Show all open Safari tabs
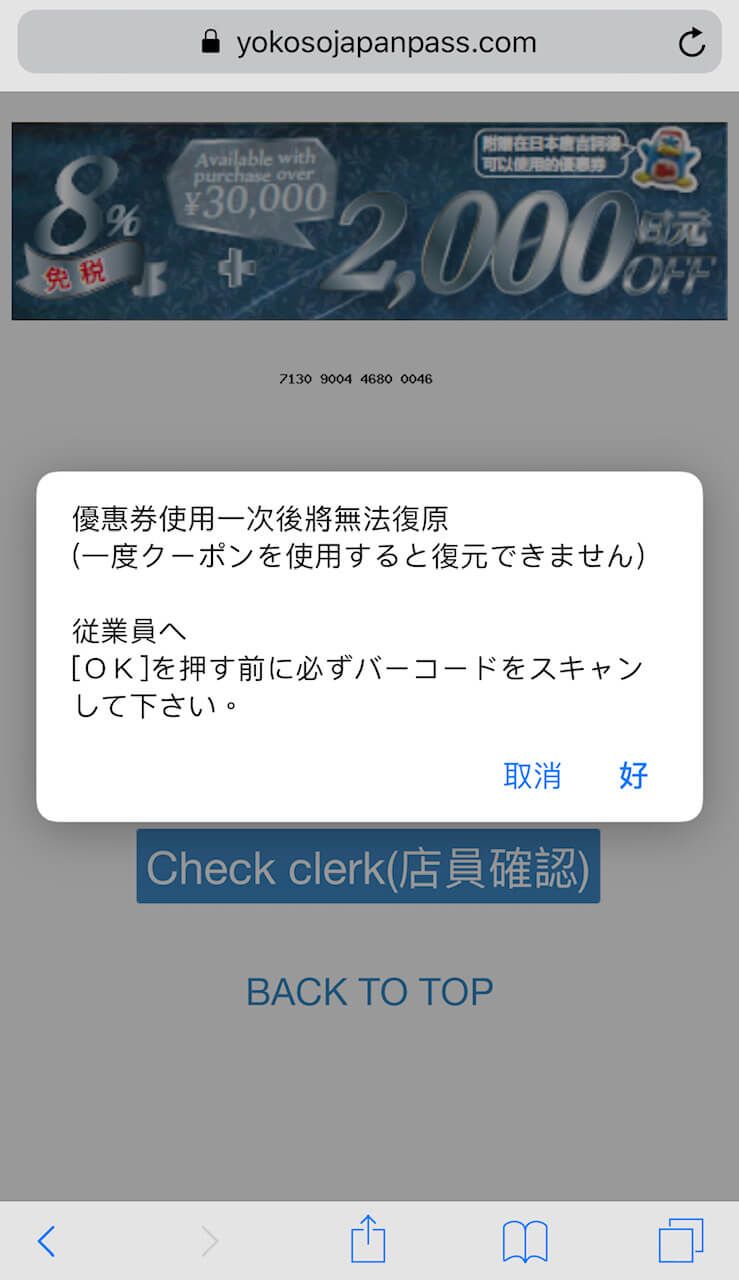This screenshot has width=739, height=1280. 681,1241
